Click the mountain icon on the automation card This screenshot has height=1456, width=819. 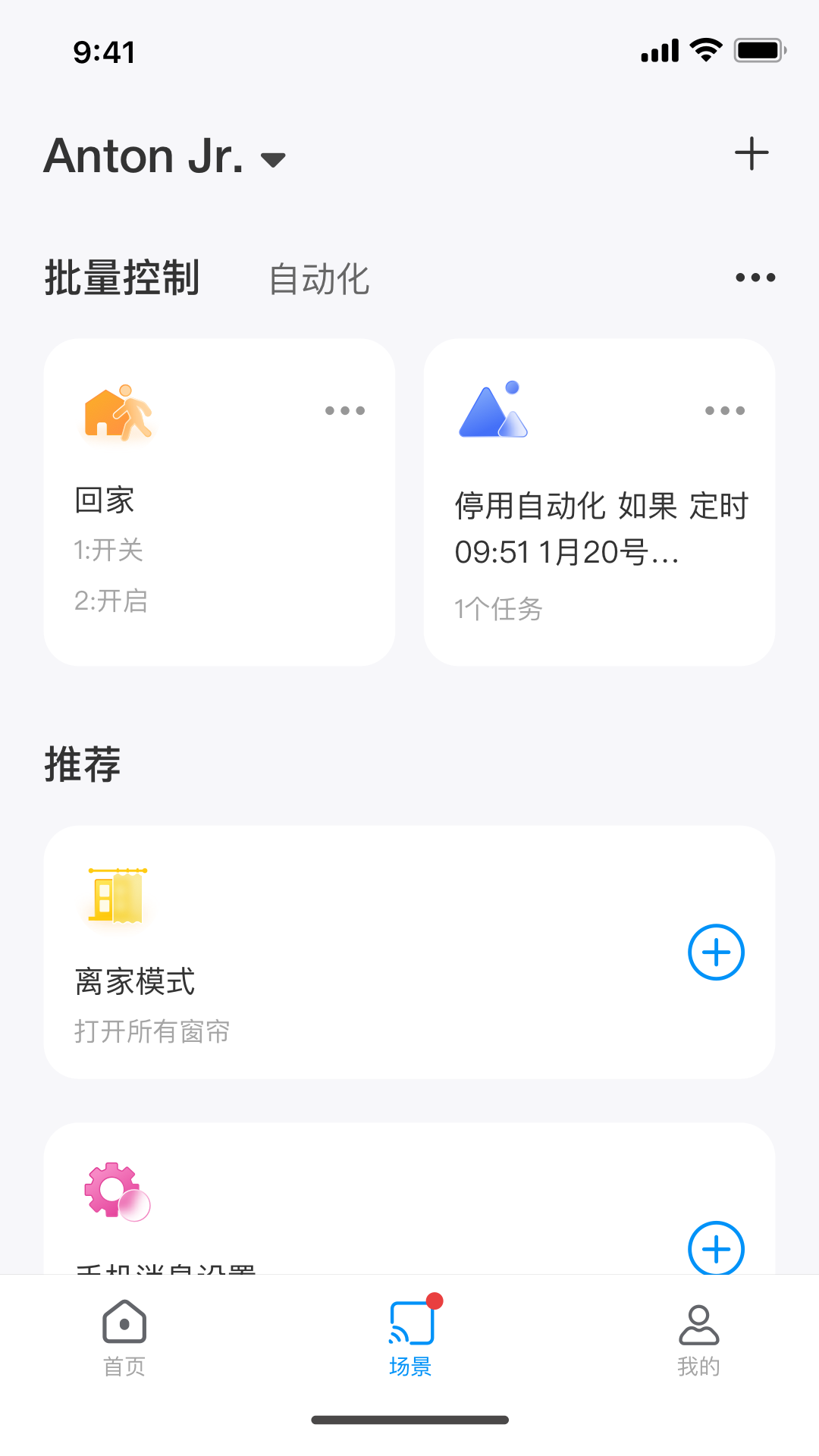(x=492, y=412)
